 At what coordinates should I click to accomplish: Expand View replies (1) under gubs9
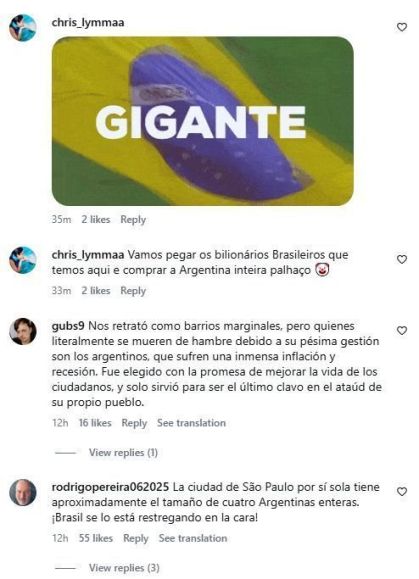[123, 452]
